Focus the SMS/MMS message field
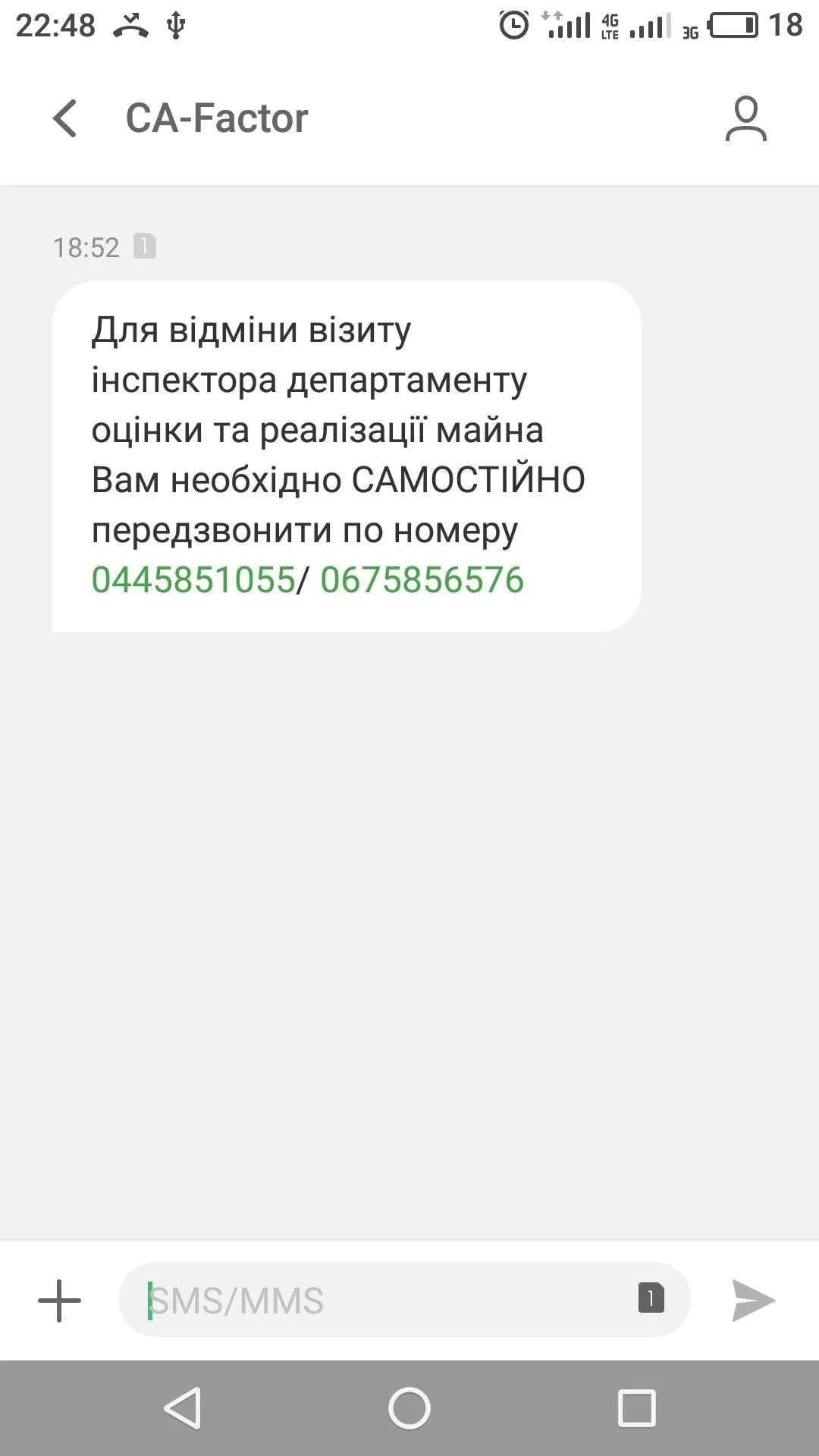This screenshot has width=819, height=1456. click(379, 1301)
